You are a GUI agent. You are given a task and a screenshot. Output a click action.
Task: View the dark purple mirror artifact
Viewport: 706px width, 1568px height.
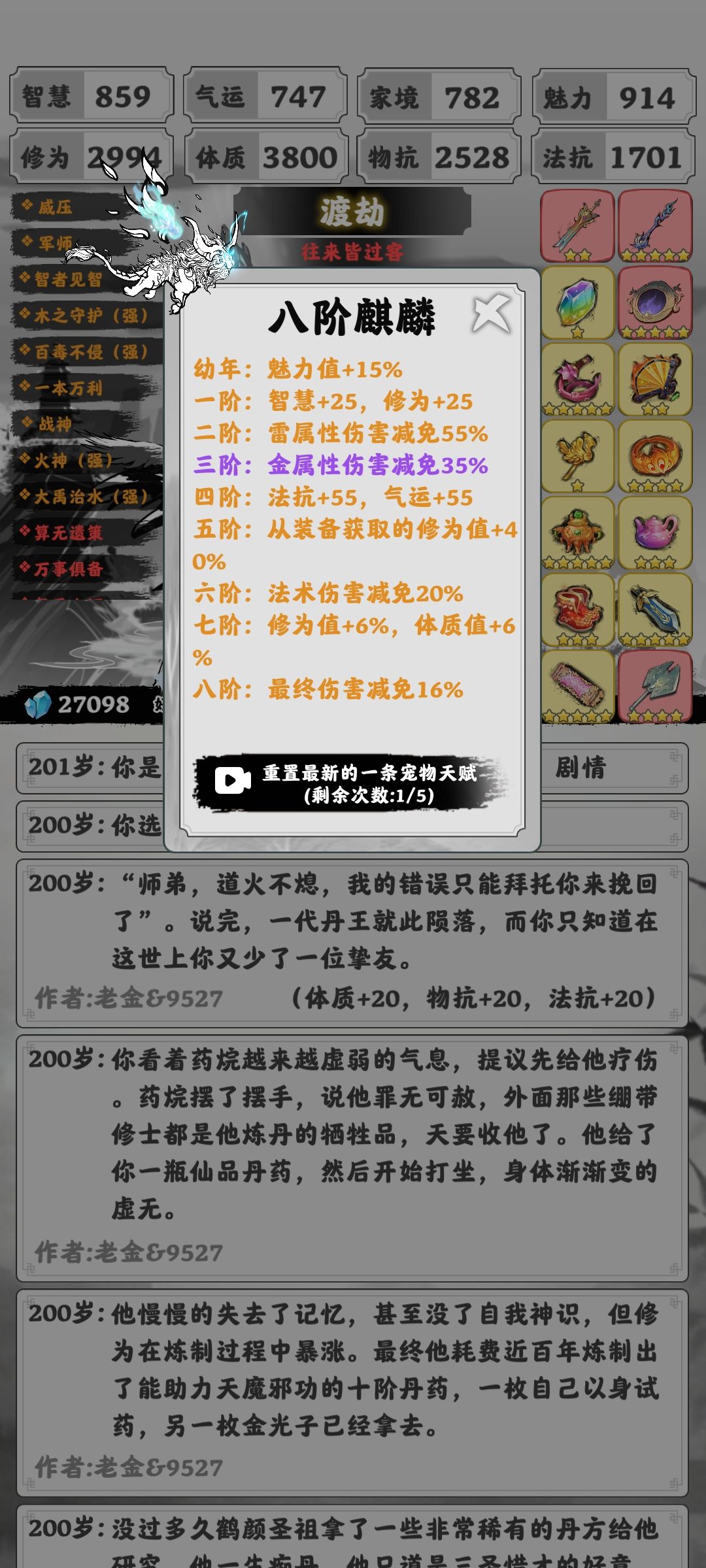654,302
